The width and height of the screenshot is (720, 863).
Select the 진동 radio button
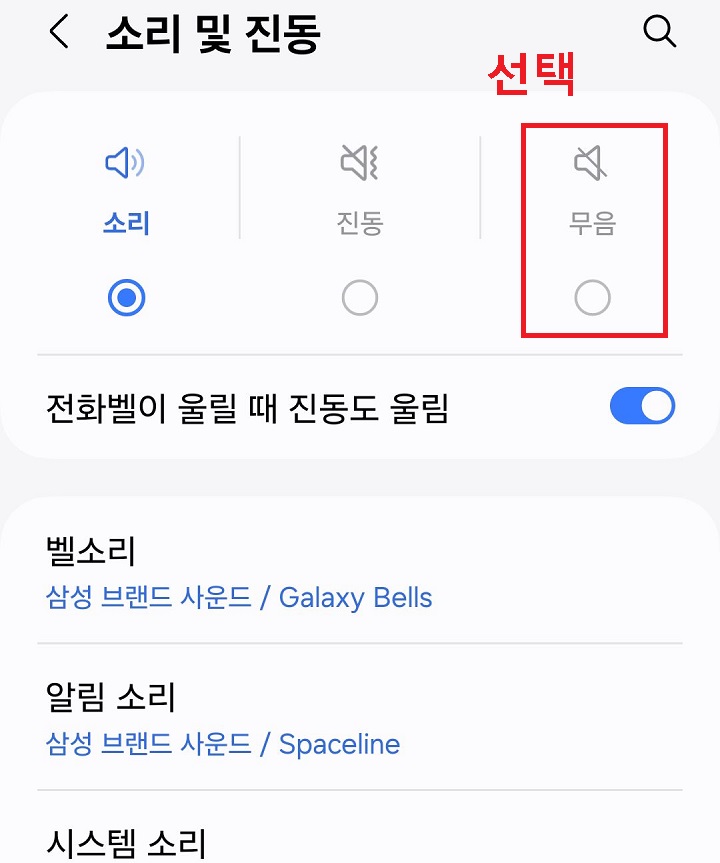point(359,298)
